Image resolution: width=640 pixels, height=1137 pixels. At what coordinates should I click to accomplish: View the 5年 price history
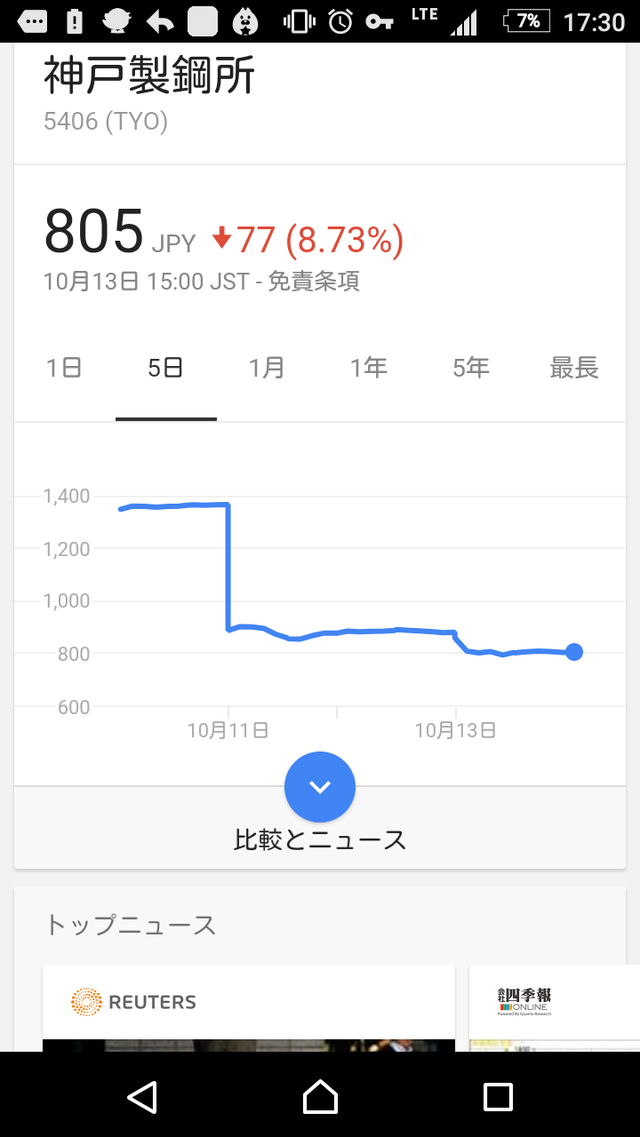[471, 368]
